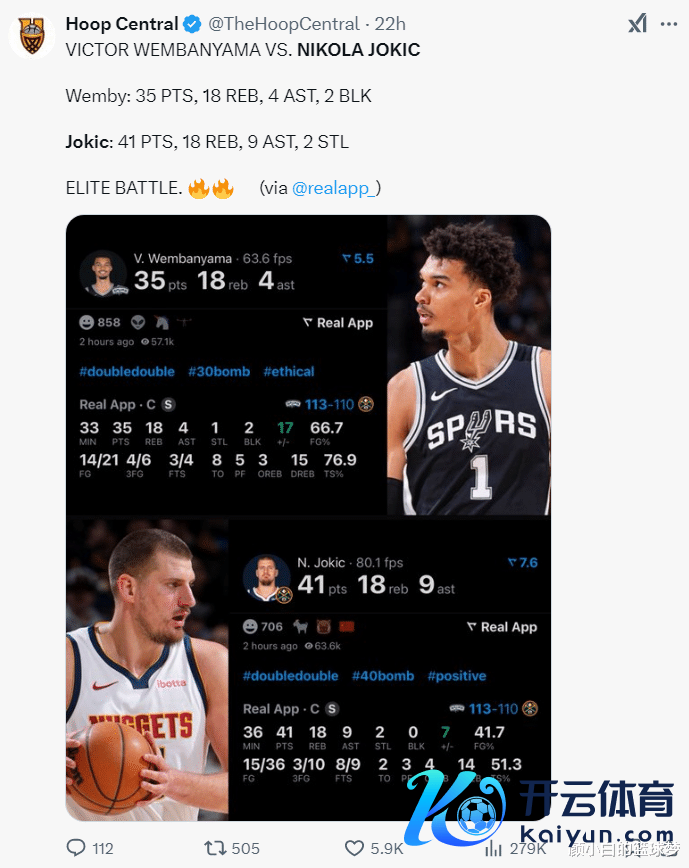Tap the Grok explain icon

[637, 24]
